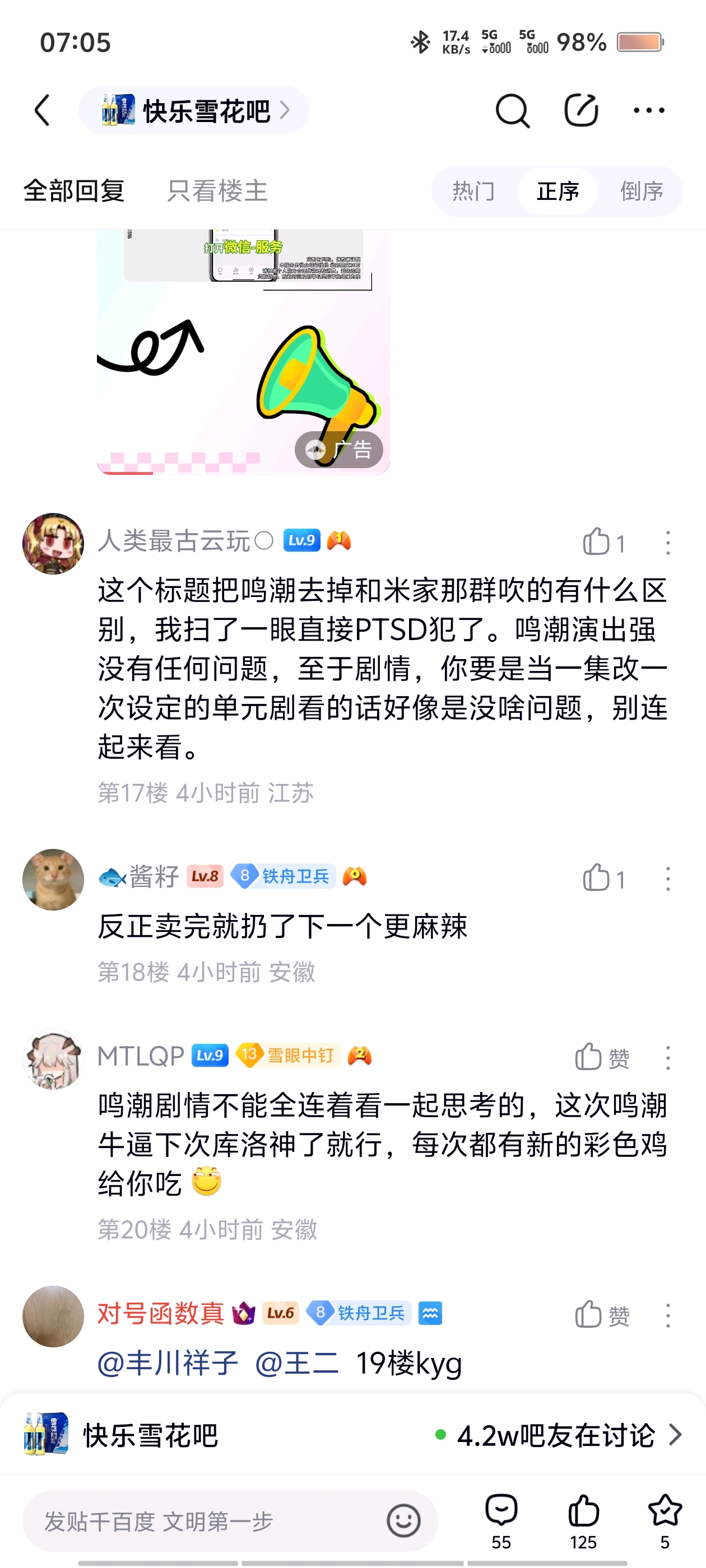
Task: Open the advertisement image tile
Action: tap(243, 351)
